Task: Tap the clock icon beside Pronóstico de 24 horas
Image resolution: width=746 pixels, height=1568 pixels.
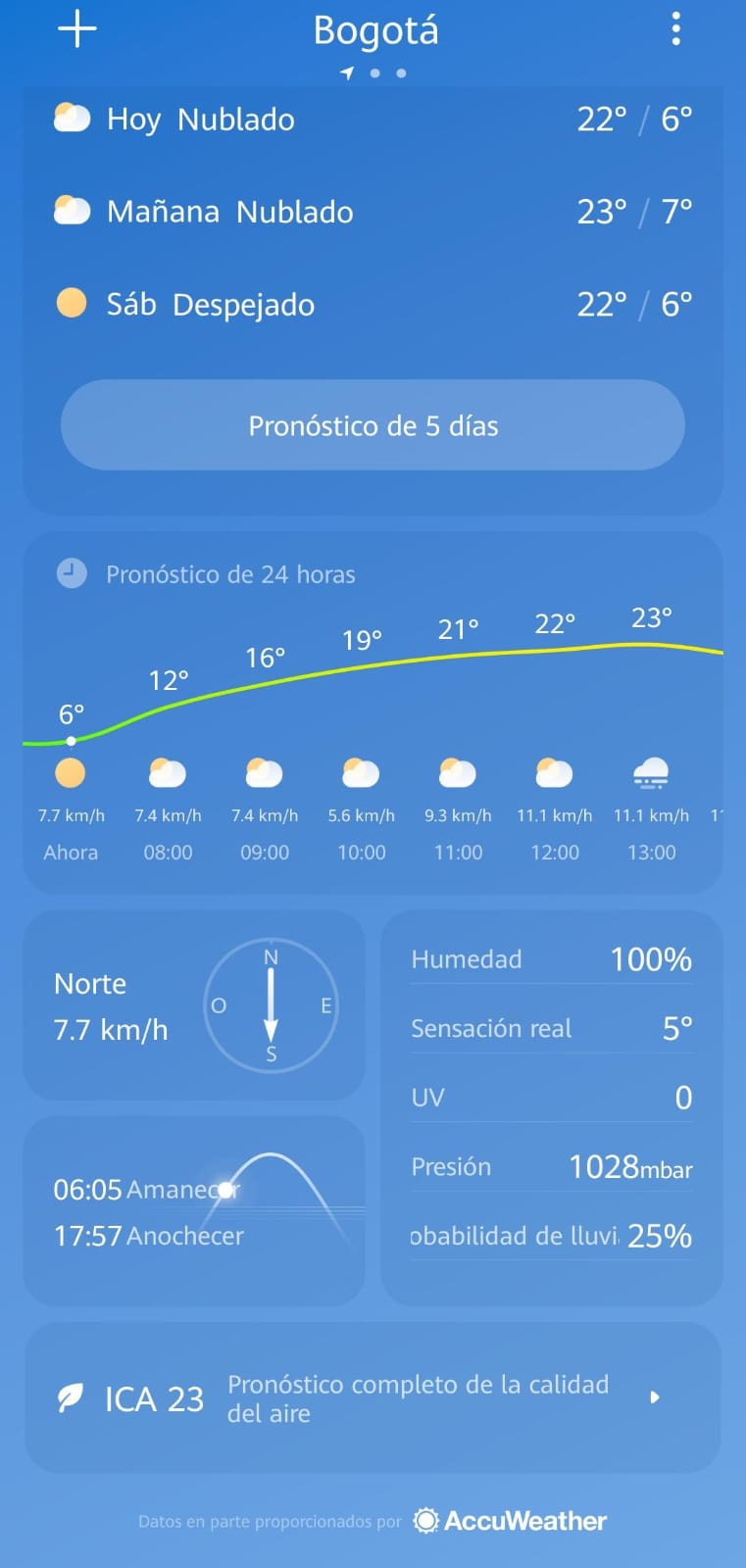Action: tap(71, 573)
